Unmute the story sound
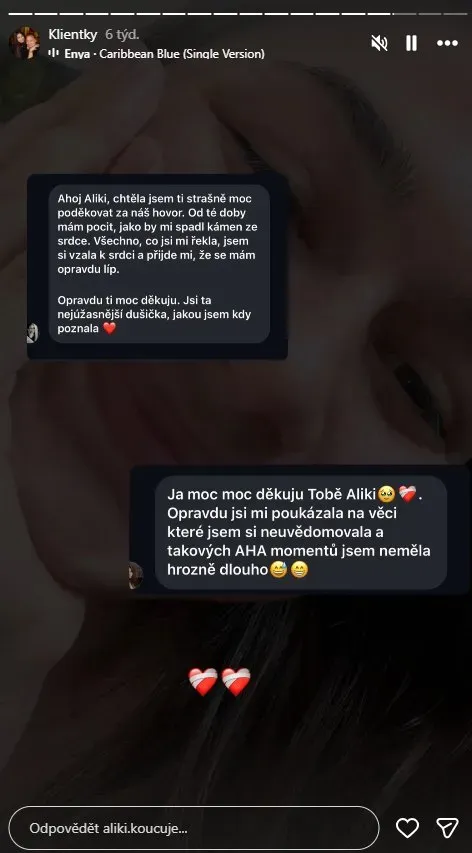Viewport: 472px width, 853px height. 379,43
